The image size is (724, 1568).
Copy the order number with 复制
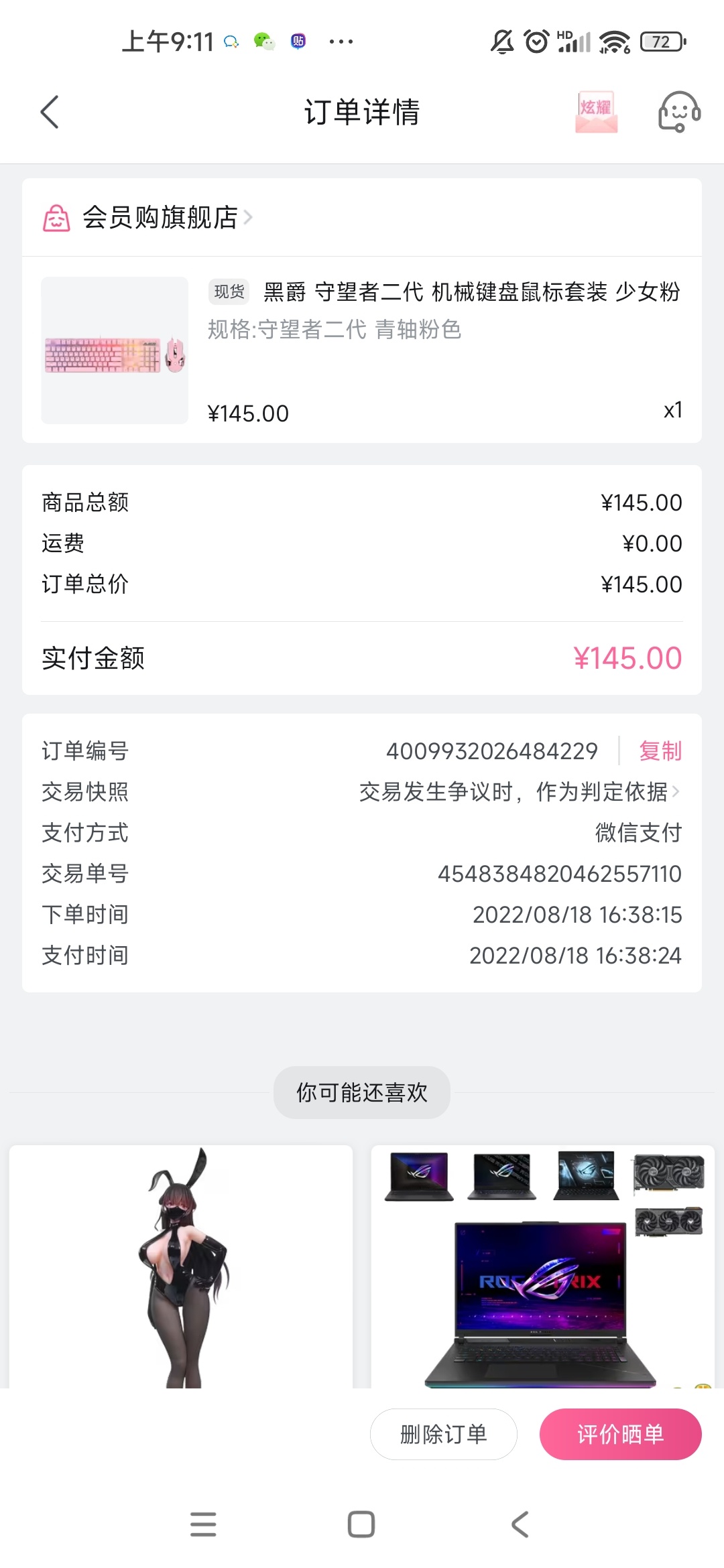(x=660, y=751)
